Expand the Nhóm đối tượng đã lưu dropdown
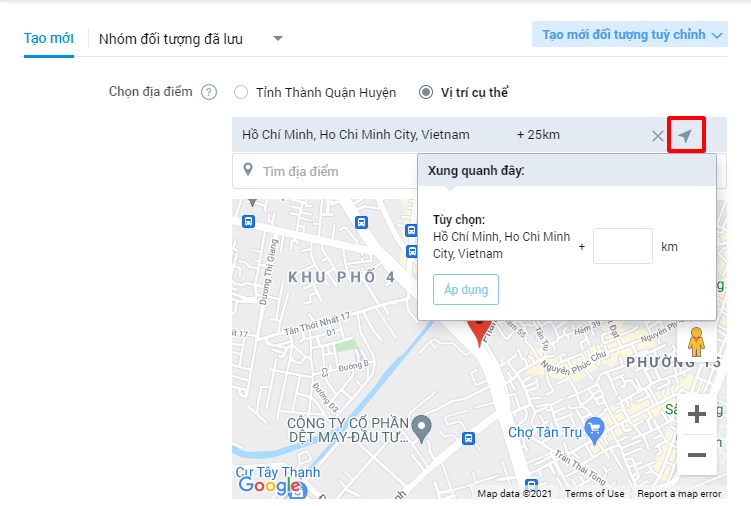 [278, 39]
